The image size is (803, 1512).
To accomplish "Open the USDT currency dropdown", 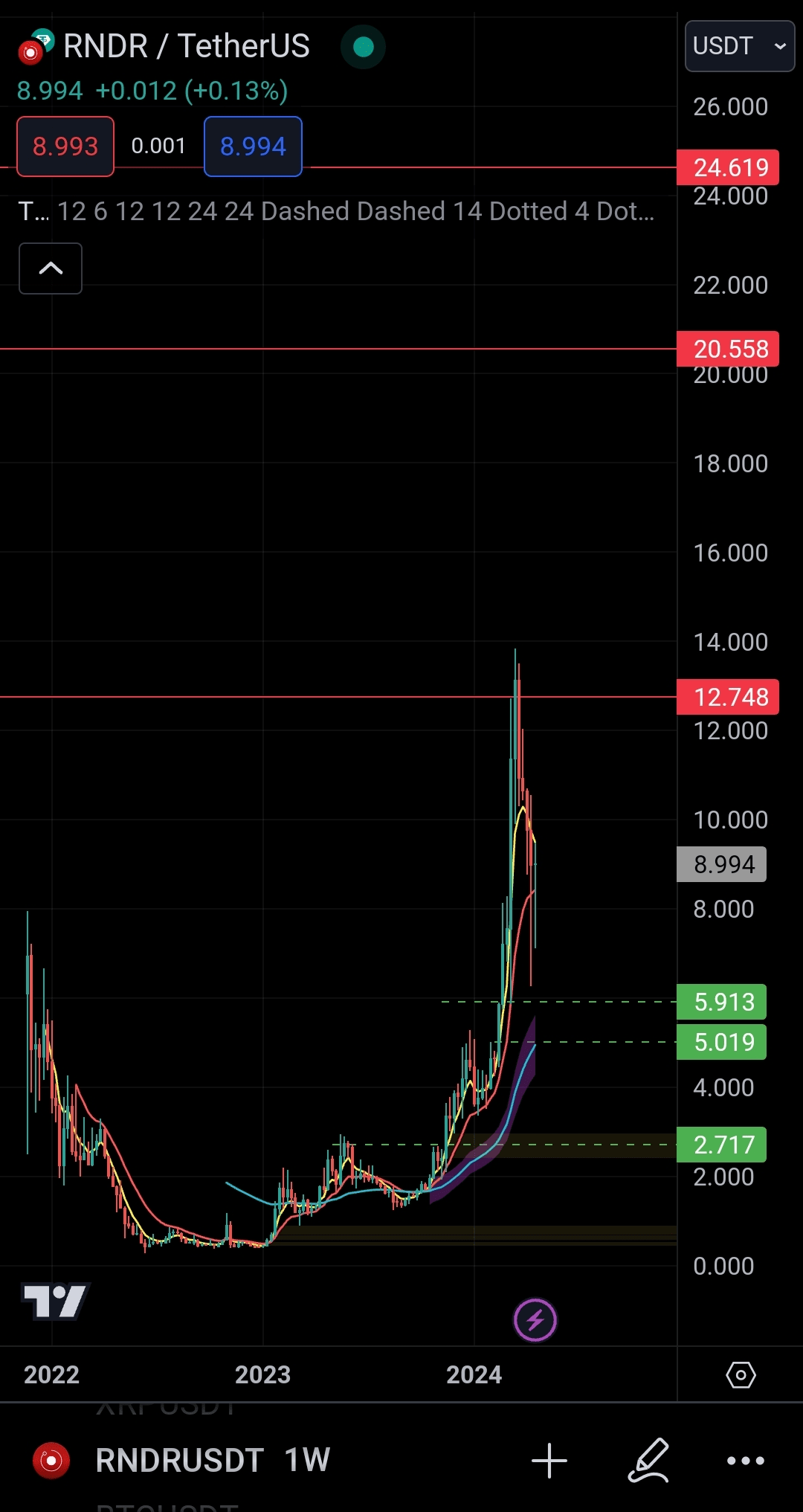I will pyautogui.click(x=739, y=46).
